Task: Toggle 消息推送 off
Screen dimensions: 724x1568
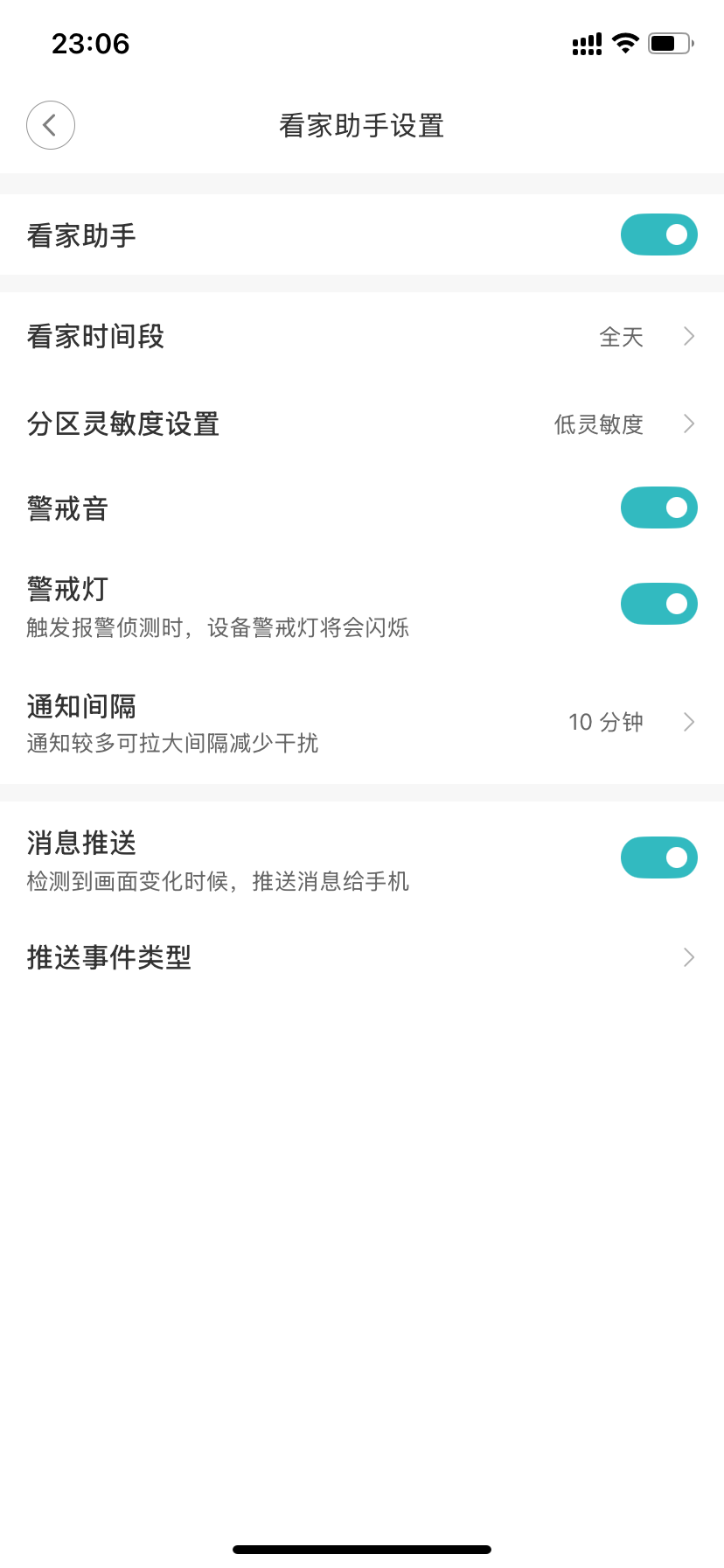Action: point(659,857)
